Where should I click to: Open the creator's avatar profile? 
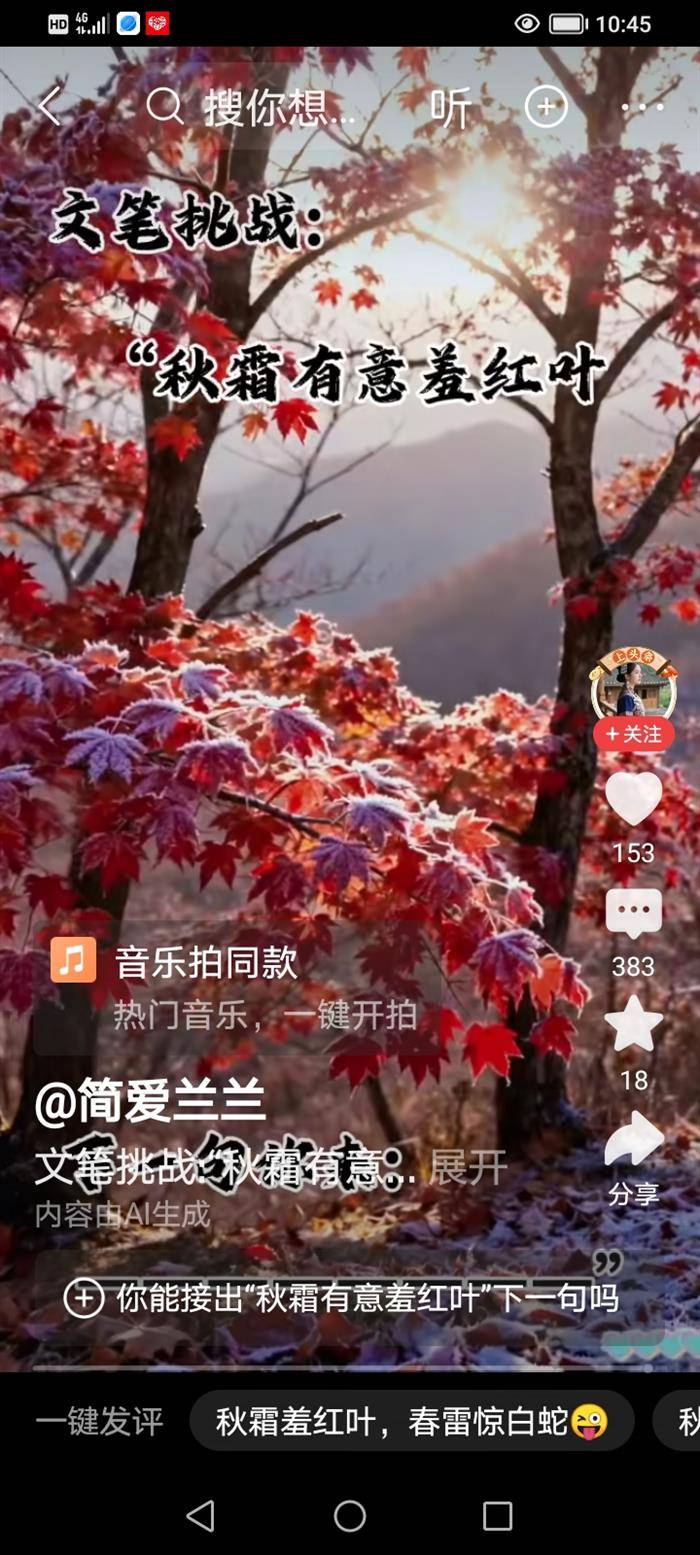click(633, 686)
